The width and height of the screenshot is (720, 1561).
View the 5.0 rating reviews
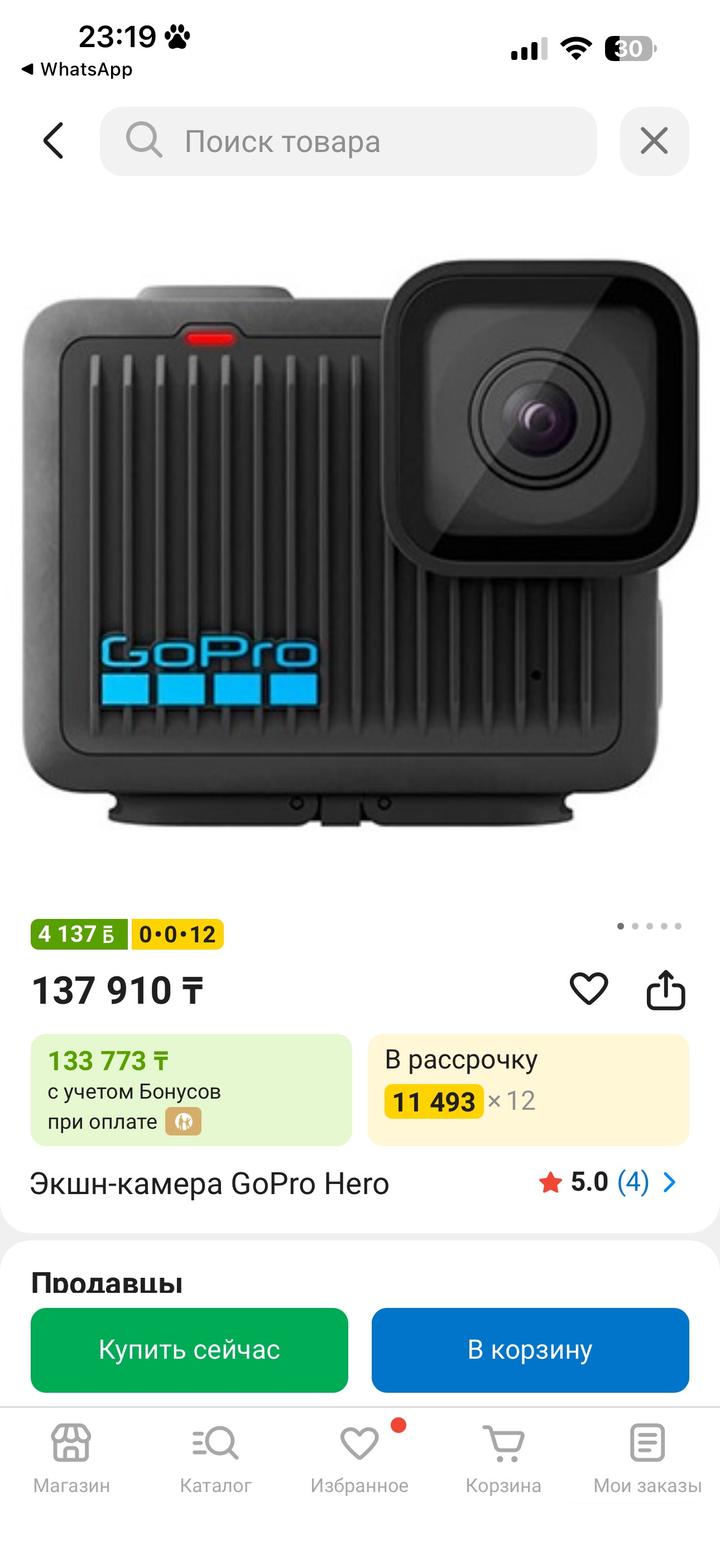tap(610, 1182)
